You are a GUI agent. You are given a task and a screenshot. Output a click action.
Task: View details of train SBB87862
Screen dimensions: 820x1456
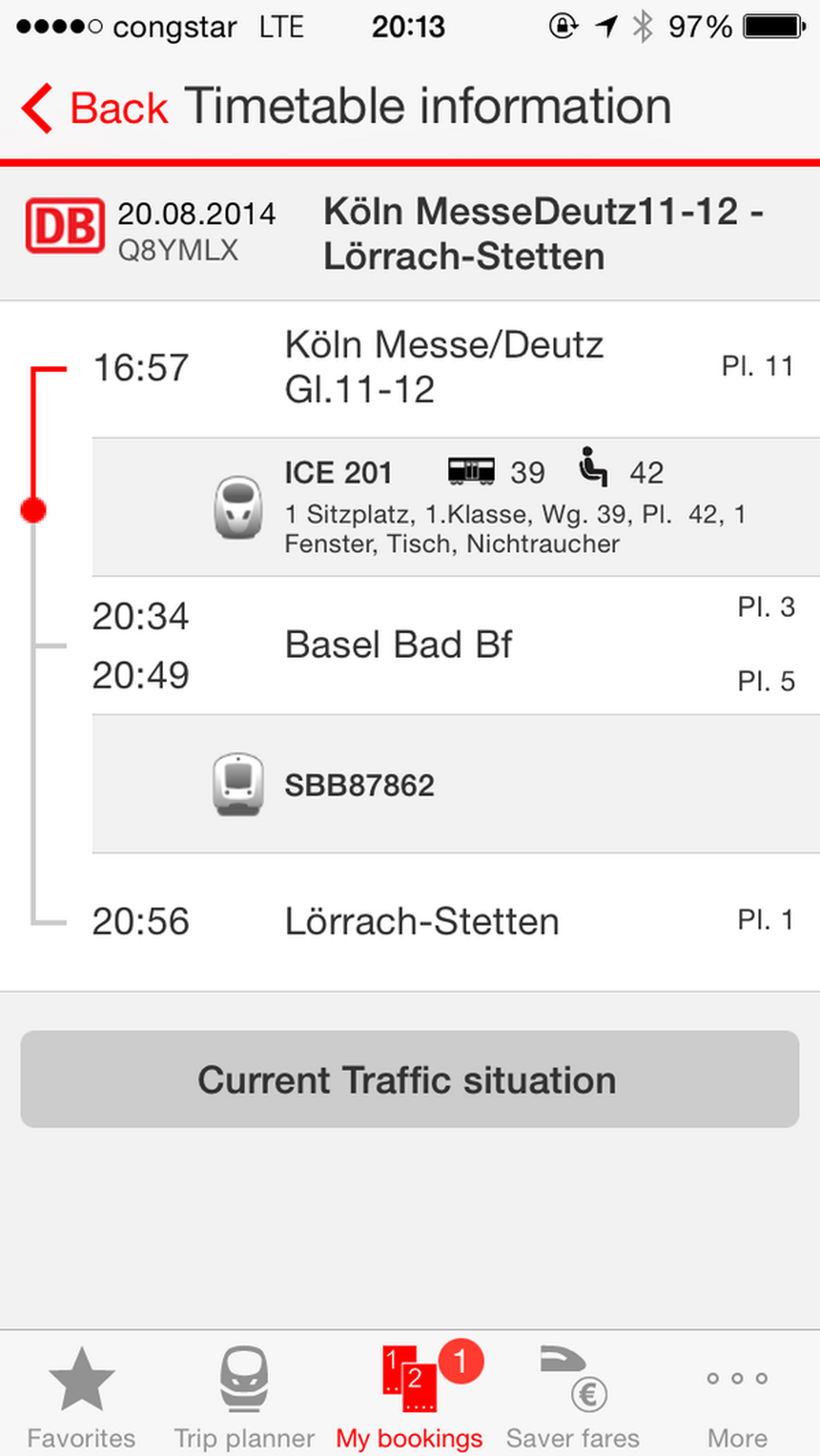pos(456,784)
